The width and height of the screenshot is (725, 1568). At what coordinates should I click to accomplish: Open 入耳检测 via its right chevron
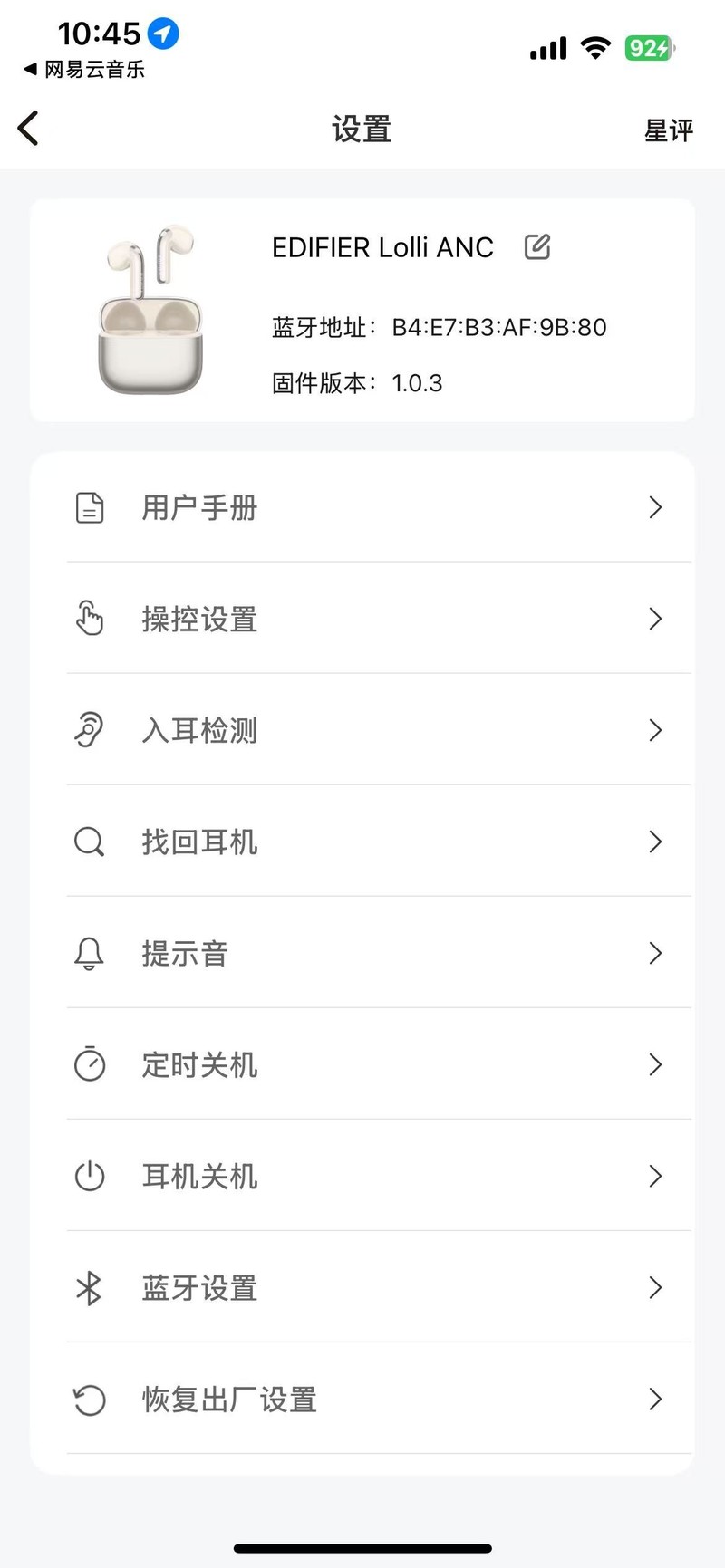point(655,730)
